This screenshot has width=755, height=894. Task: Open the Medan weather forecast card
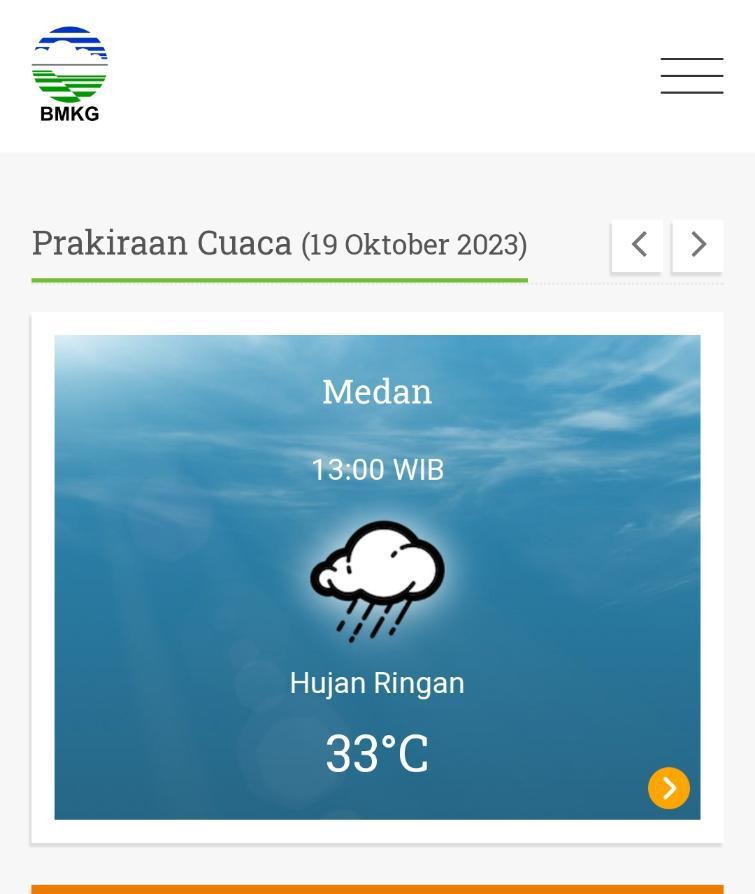[x=377, y=577]
